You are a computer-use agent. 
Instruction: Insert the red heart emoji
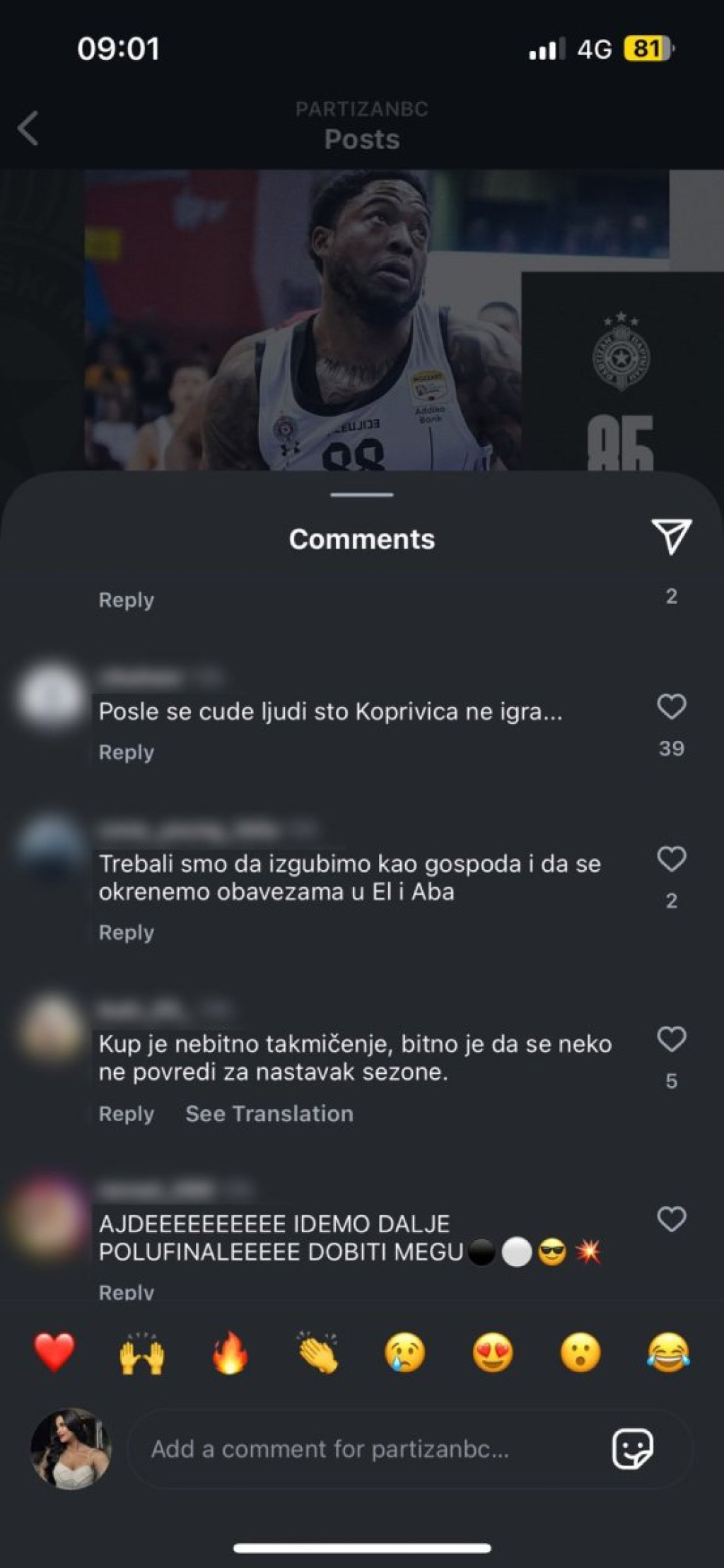click(x=54, y=1352)
